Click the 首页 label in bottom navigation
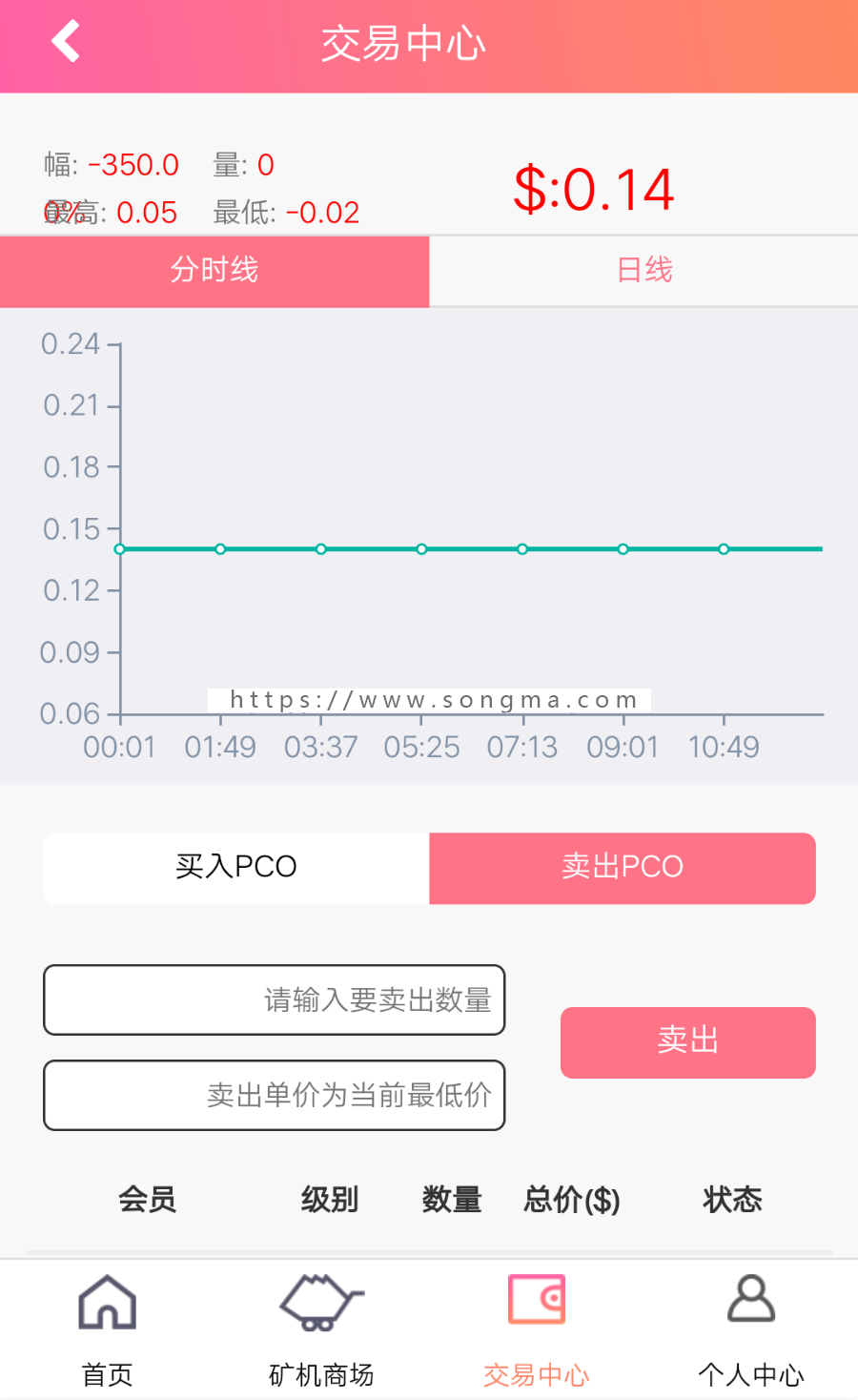 pyautogui.click(x=107, y=1374)
